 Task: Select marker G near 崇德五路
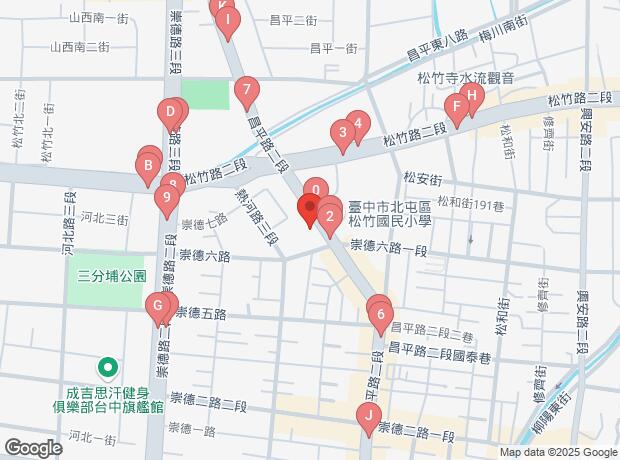point(157,306)
